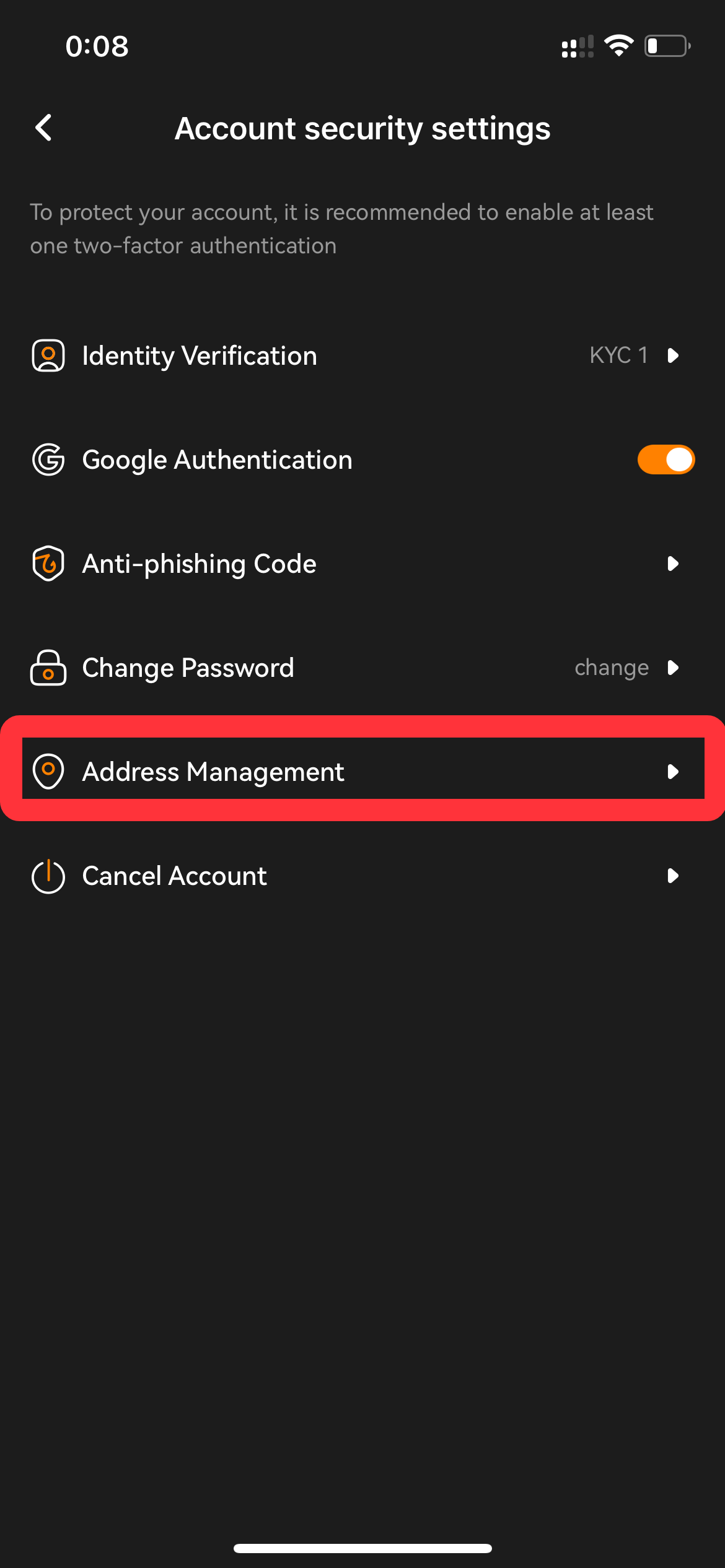Expand the Anti-phishing Code row chevron
This screenshot has height=1568, width=725.
673,564
